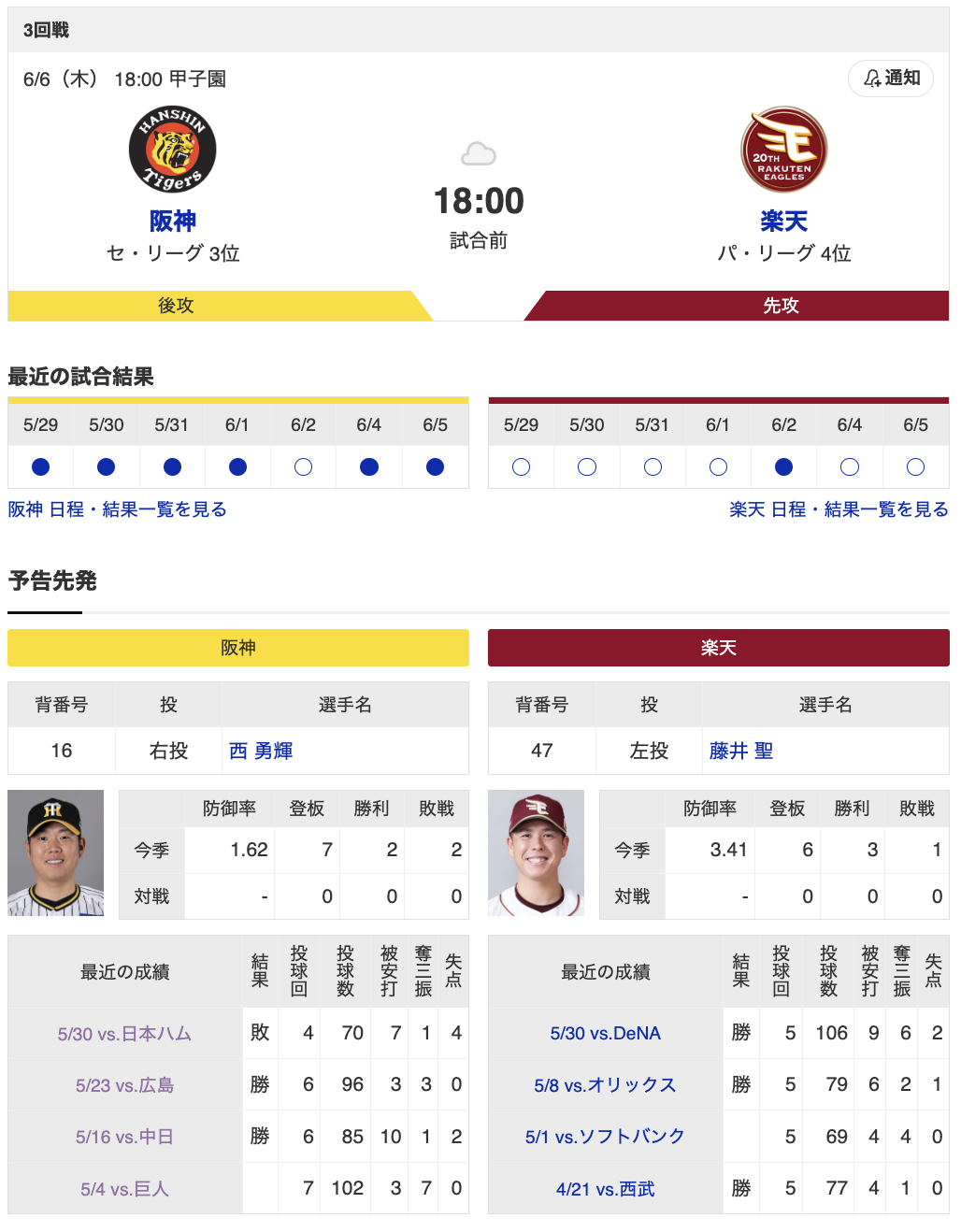Click the bell icon on the 通知 button
Image resolution: width=961 pixels, height=1232 pixels.
(873, 79)
